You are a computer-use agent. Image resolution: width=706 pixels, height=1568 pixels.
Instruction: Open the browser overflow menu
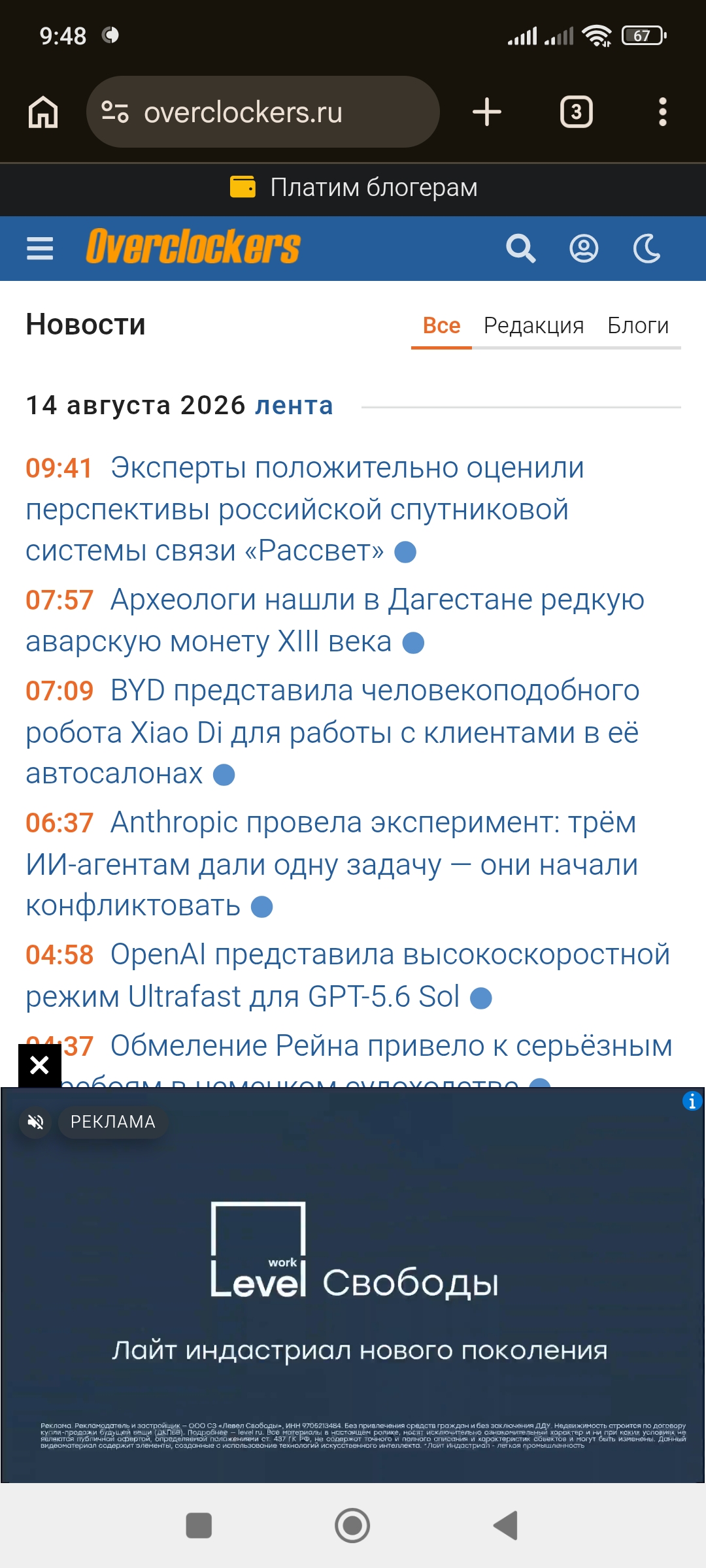pos(663,112)
